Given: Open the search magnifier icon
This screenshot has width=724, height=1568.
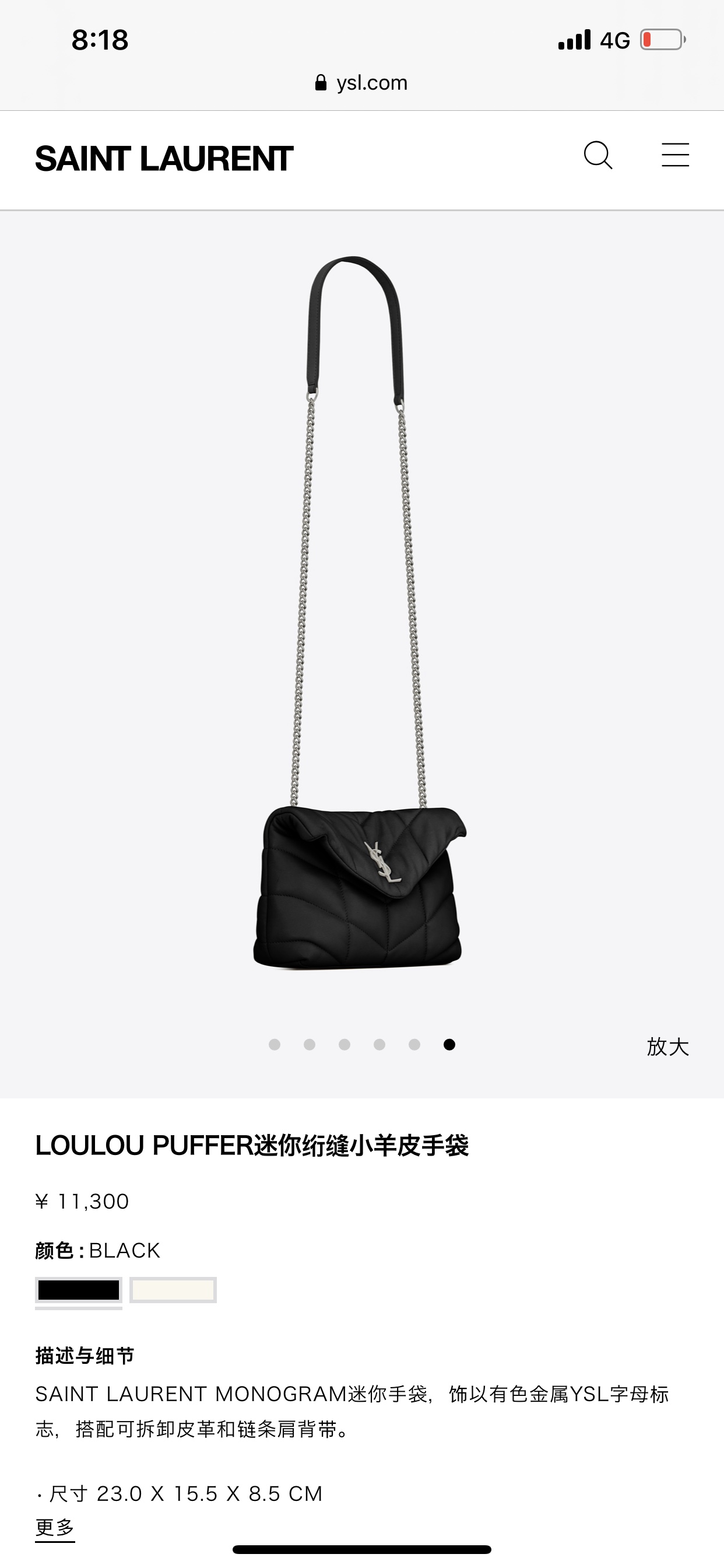Looking at the screenshot, I should click(598, 155).
